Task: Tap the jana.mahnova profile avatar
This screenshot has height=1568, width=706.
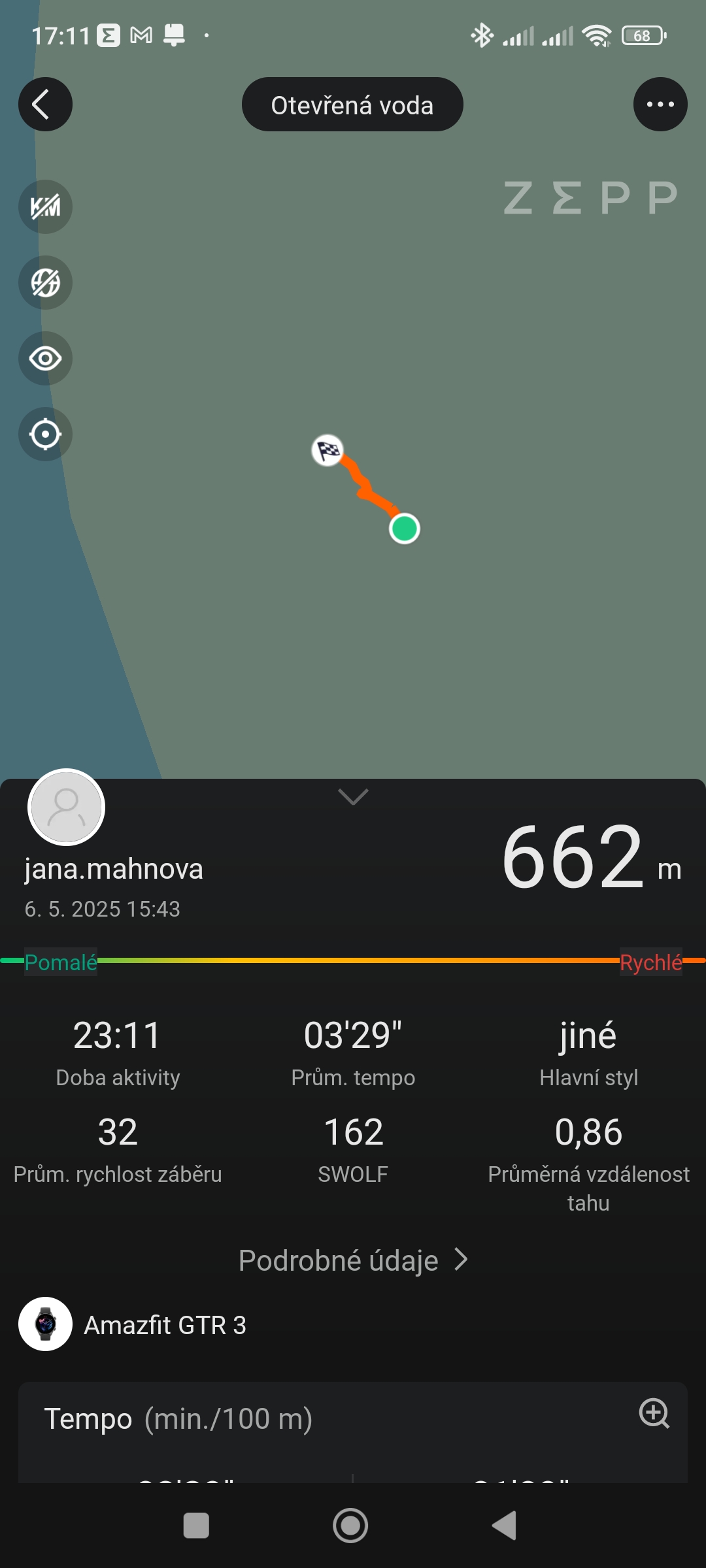Action: pos(66,808)
